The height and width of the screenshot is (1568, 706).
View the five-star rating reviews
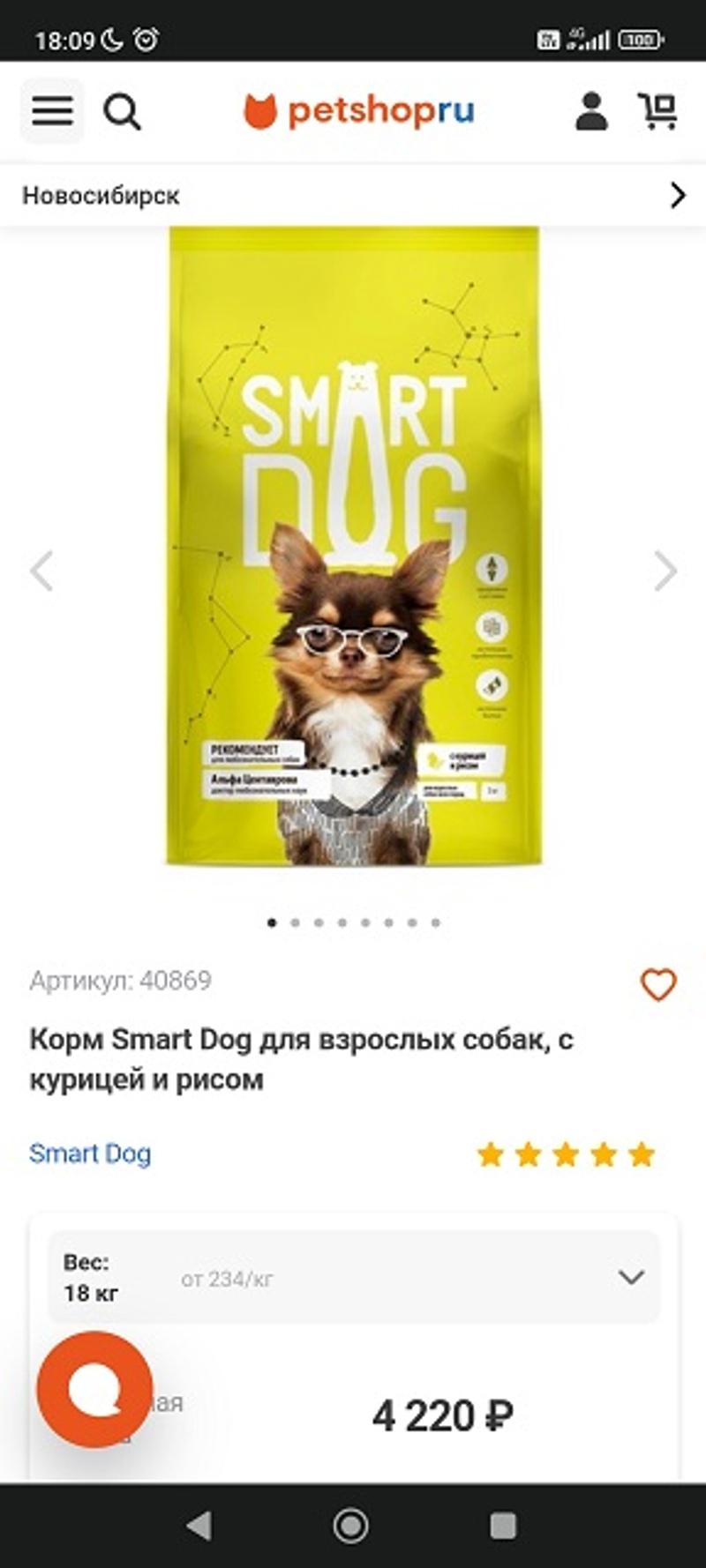tap(566, 1154)
